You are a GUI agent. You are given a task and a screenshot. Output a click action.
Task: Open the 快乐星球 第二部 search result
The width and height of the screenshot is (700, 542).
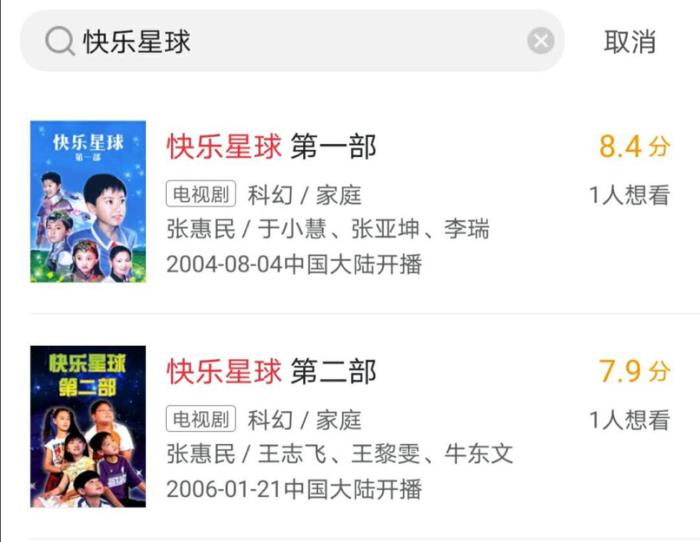[x=272, y=372]
